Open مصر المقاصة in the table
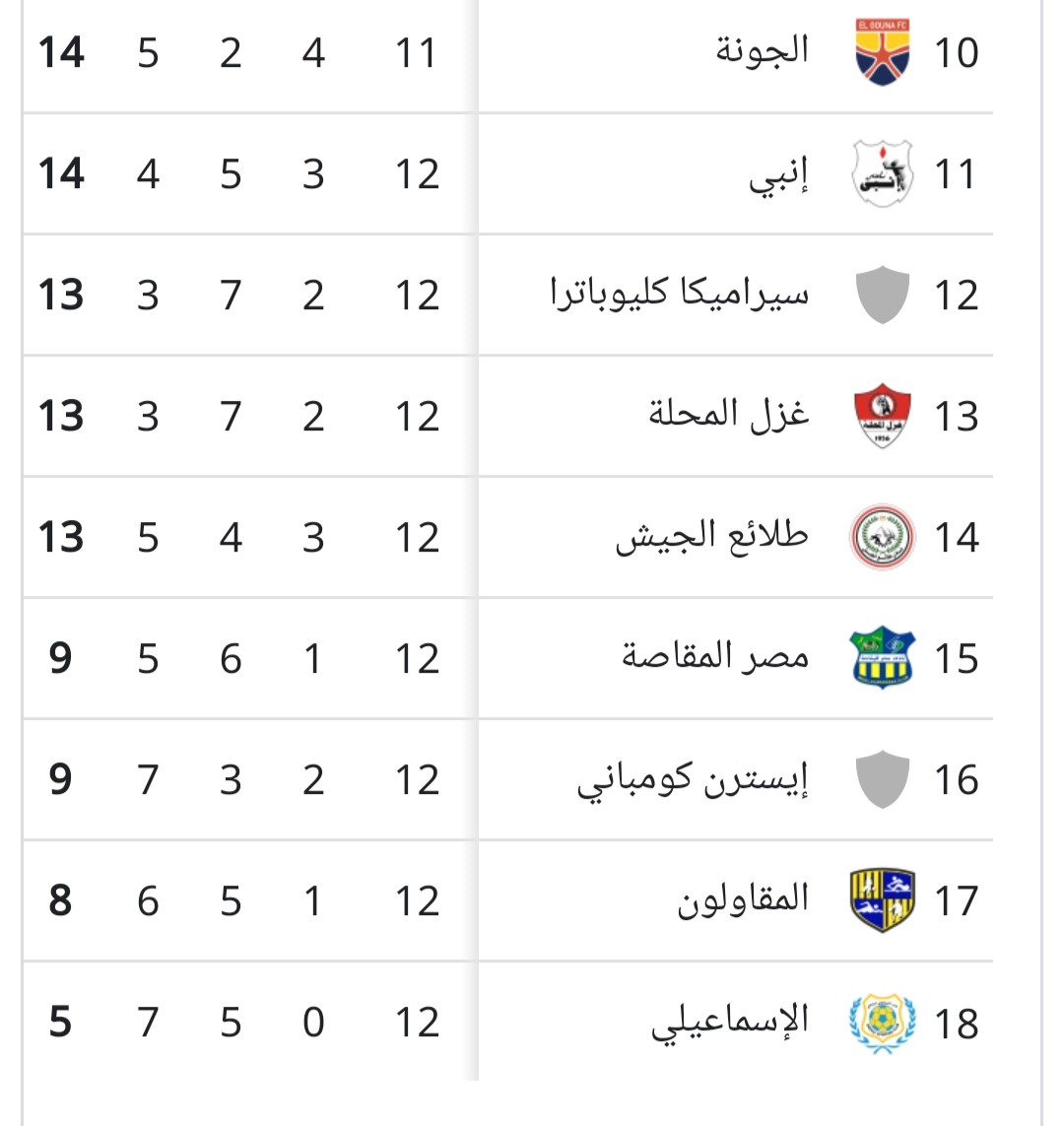Viewport: 1064px width, 1126px height. pos(715,658)
